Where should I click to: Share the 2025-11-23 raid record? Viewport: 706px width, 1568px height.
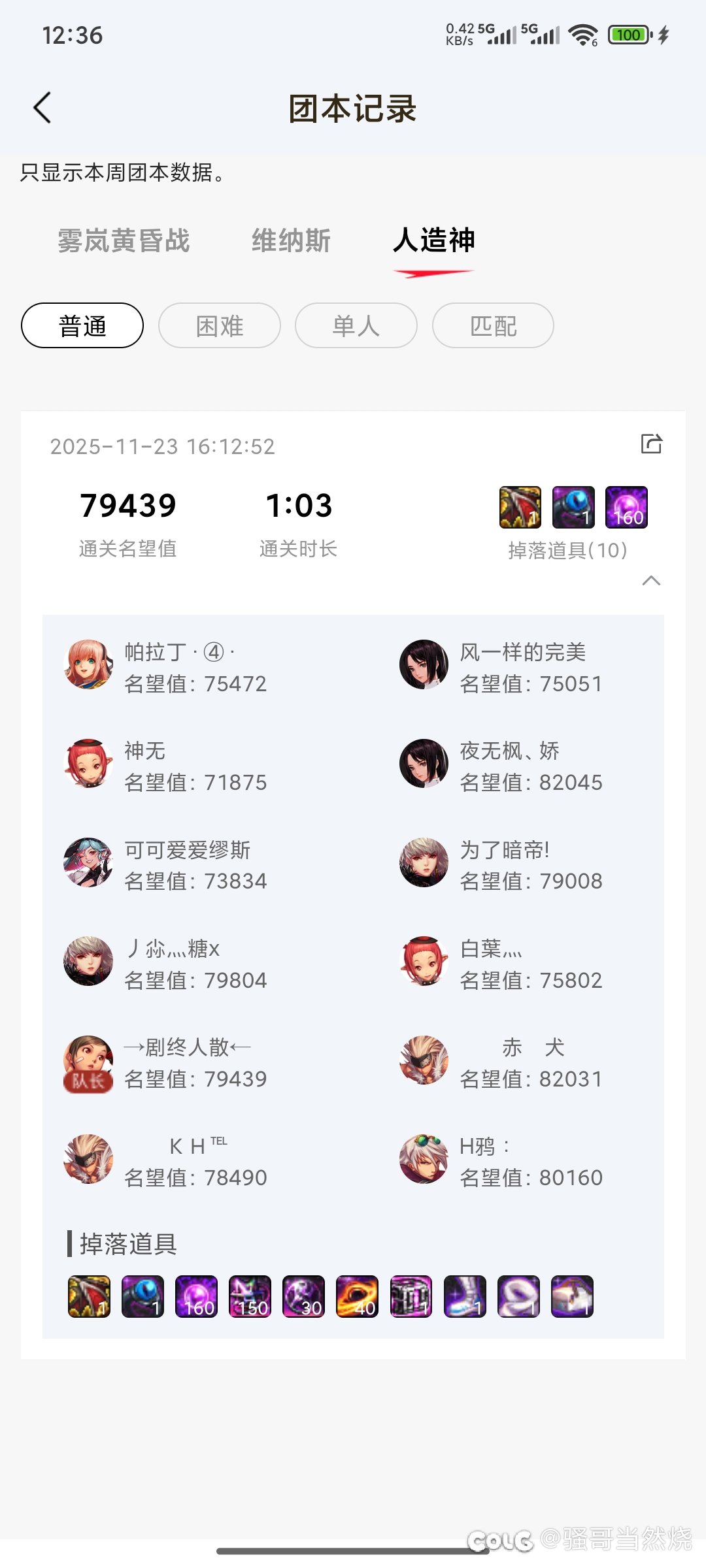tap(651, 444)
